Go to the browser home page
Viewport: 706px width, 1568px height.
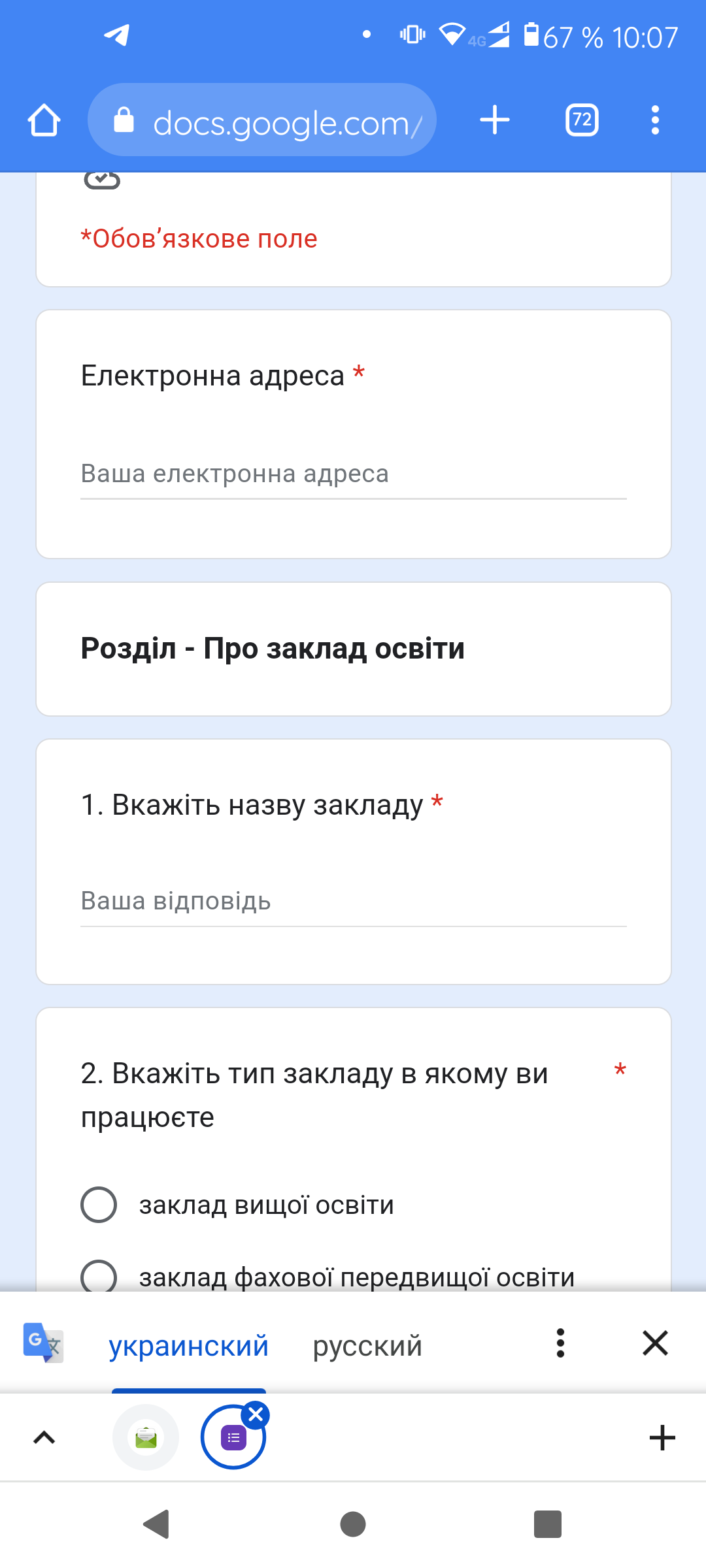(x=44, y=120)
